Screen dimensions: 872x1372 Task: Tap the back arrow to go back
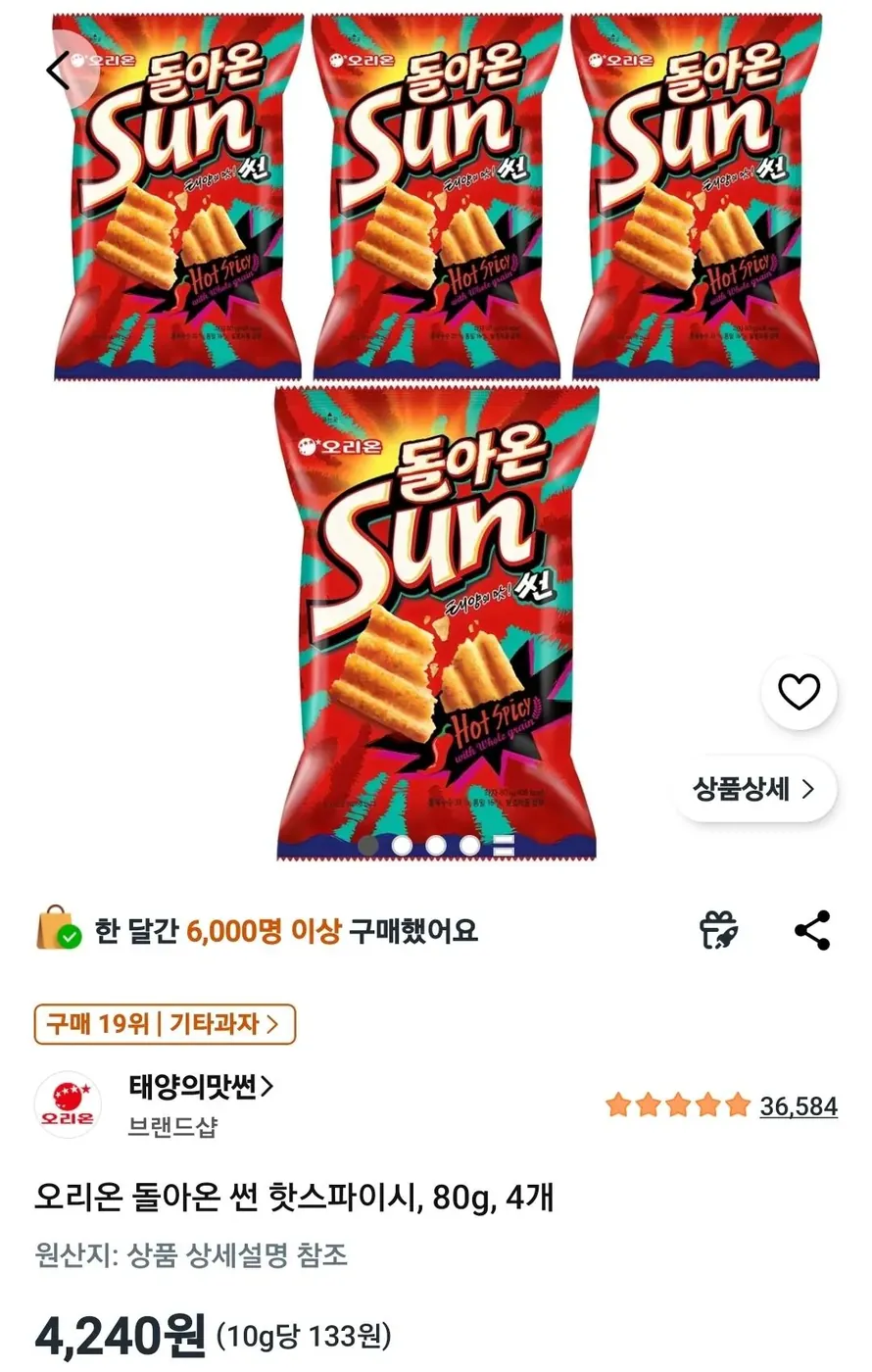(x=59, y=71)
